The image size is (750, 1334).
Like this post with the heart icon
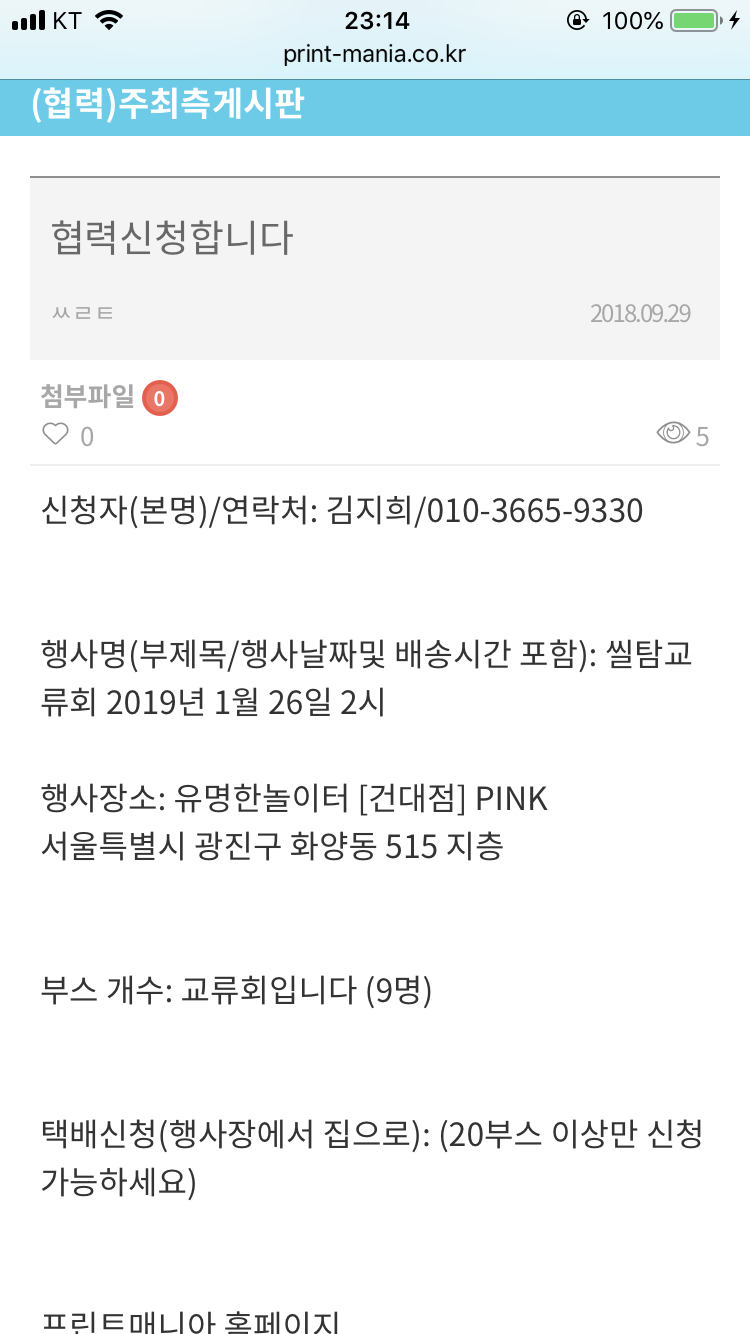point(55,434)
